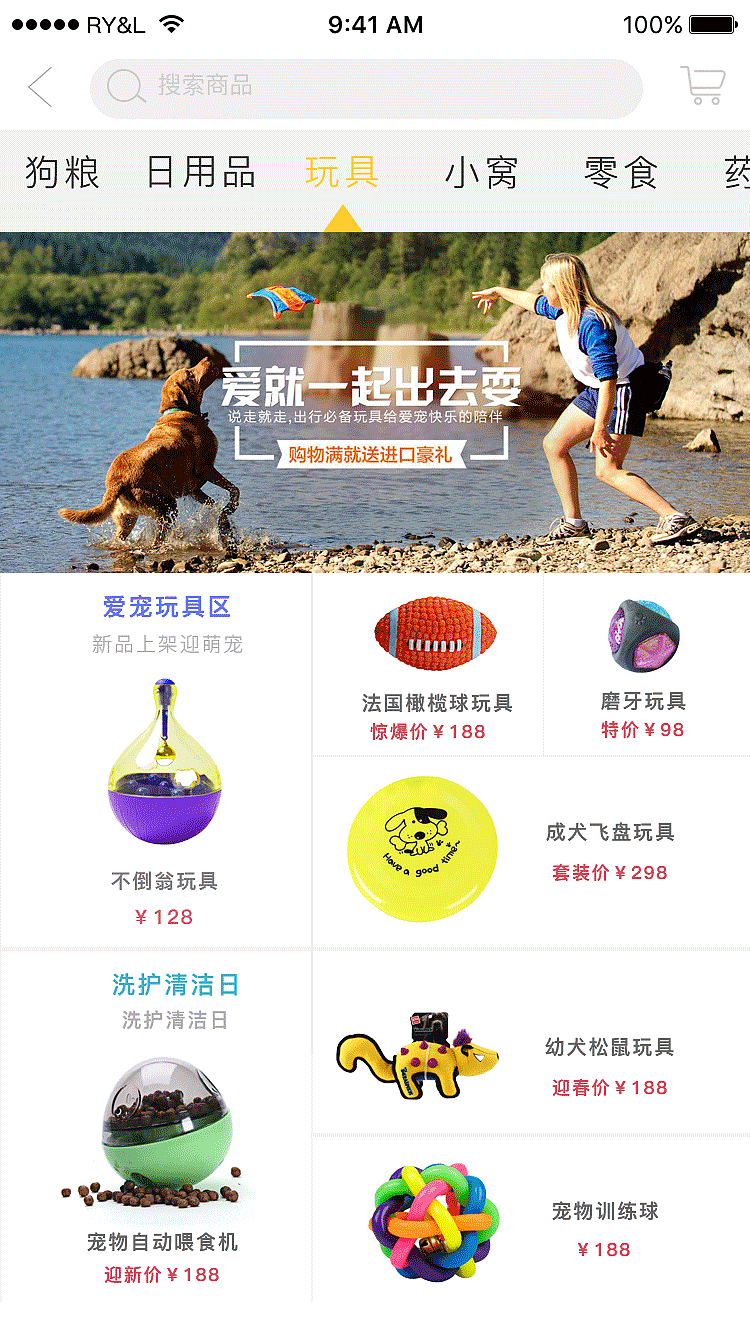This screenshot has width=750, height=1334.
Task: Click the back arrow at top left
Action: [38, 88]
